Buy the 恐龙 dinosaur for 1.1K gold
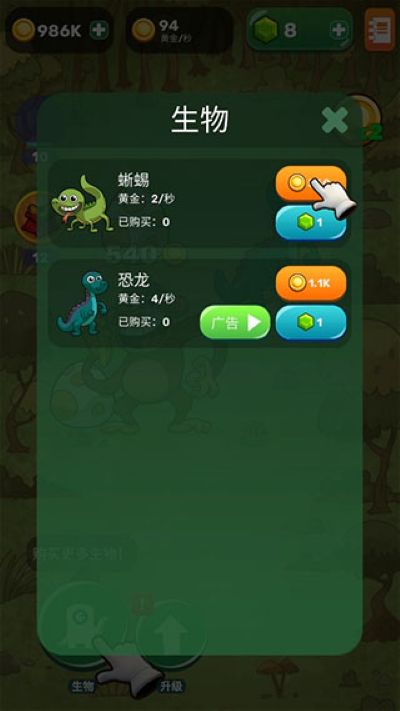This screenshot has width=400, height=711. click(x=311, y=283)
